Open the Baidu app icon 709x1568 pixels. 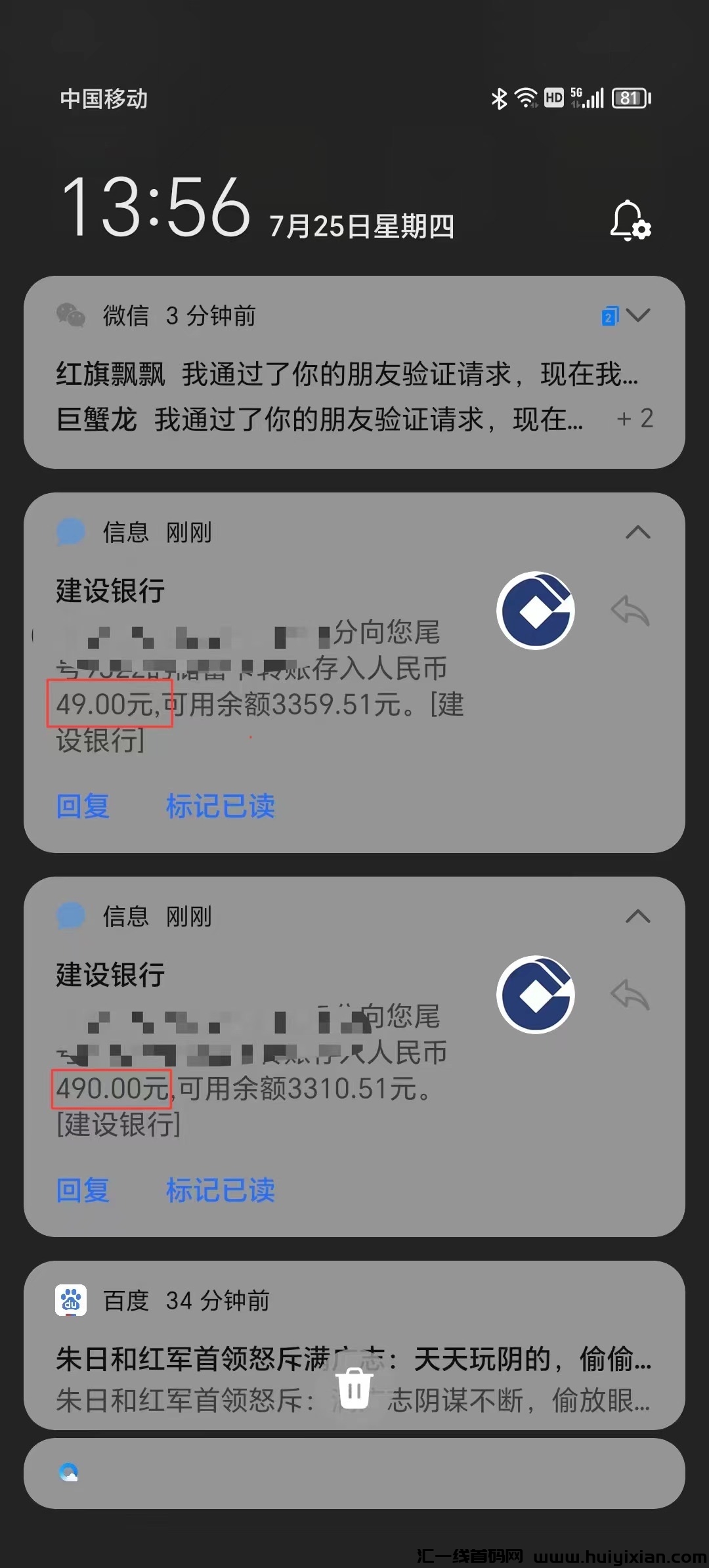tap(70, 1300)
